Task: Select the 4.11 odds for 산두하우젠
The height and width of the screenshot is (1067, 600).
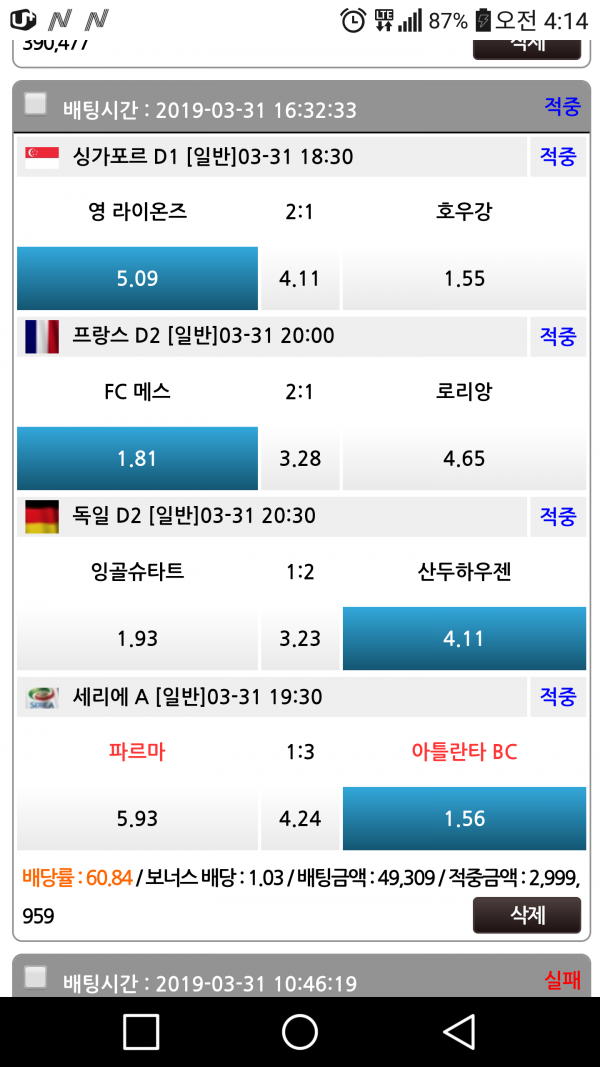Action: [464, 638]
